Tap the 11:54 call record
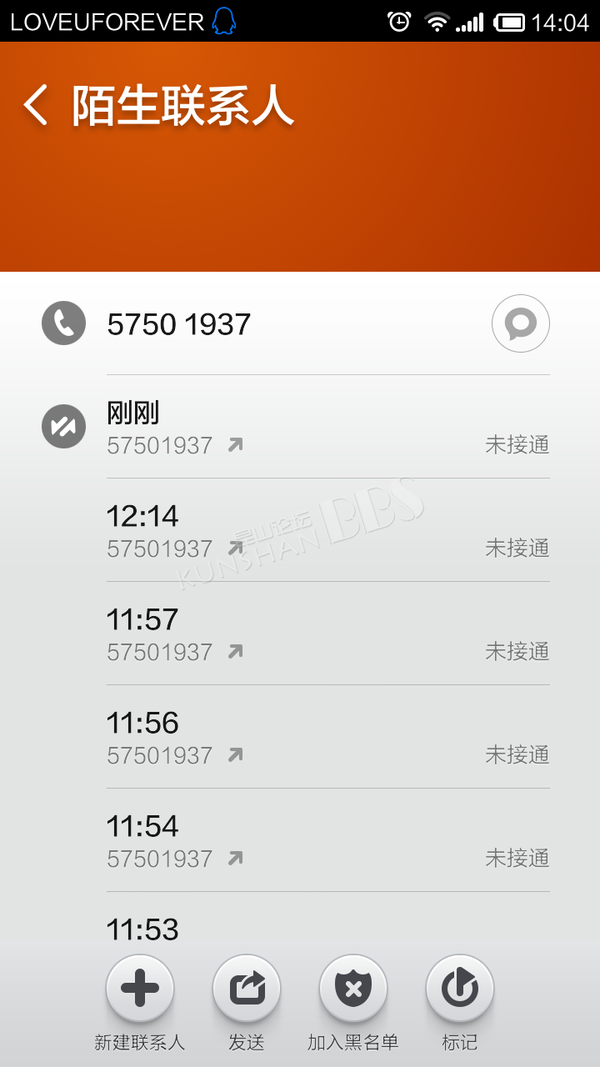 pos(328,840)
